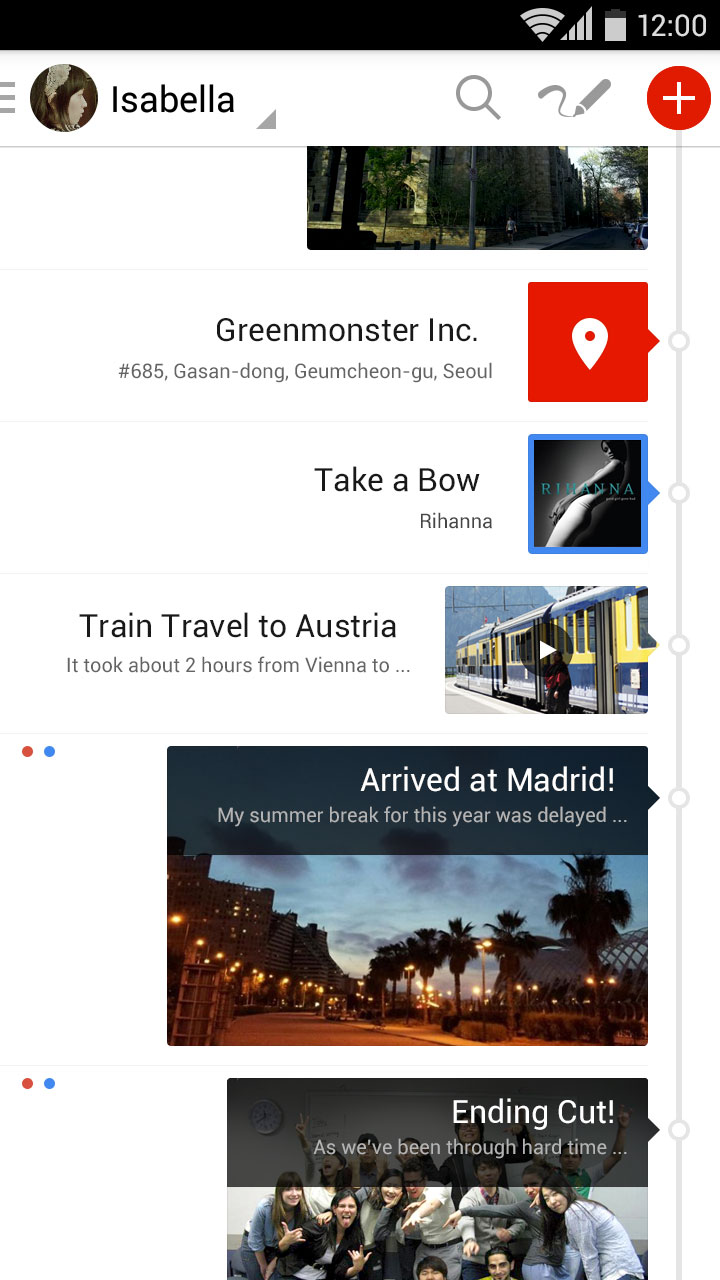Select the handwriting pen icon
The height and width of the screenshot is (1280, 720).
[576, 98]
